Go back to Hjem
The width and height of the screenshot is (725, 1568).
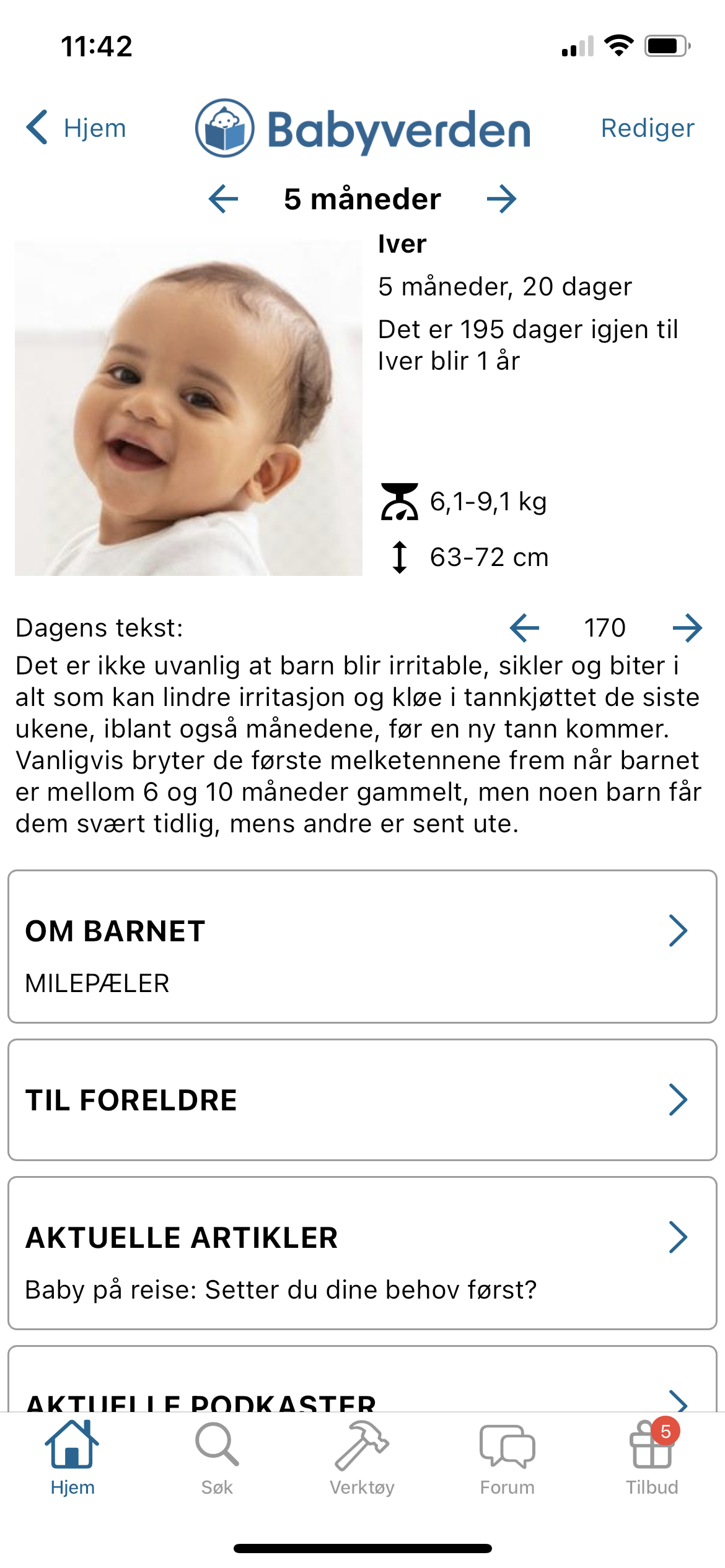pos(76,128)
